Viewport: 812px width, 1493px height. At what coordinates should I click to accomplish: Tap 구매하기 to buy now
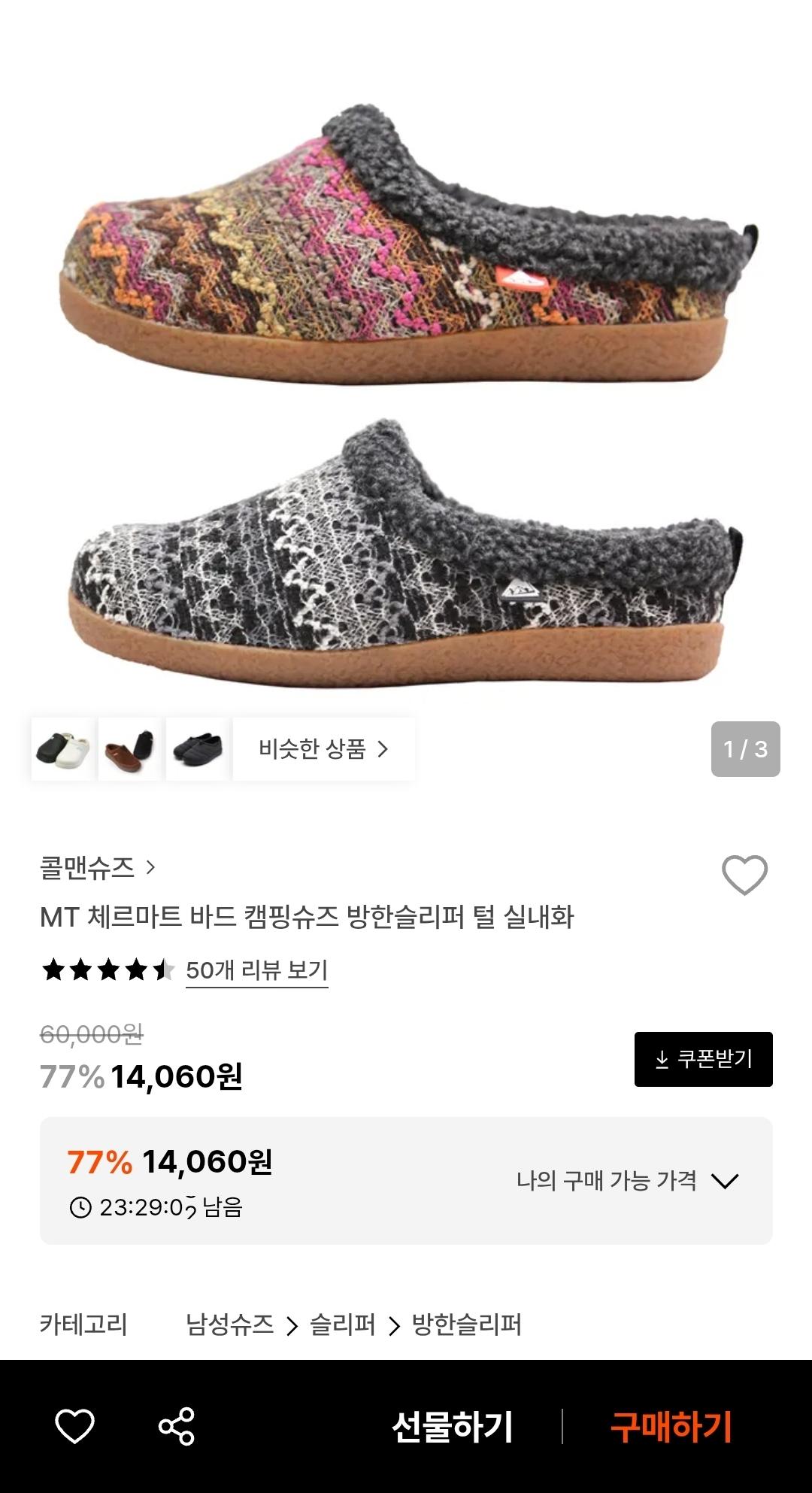tap(671, 1426)
